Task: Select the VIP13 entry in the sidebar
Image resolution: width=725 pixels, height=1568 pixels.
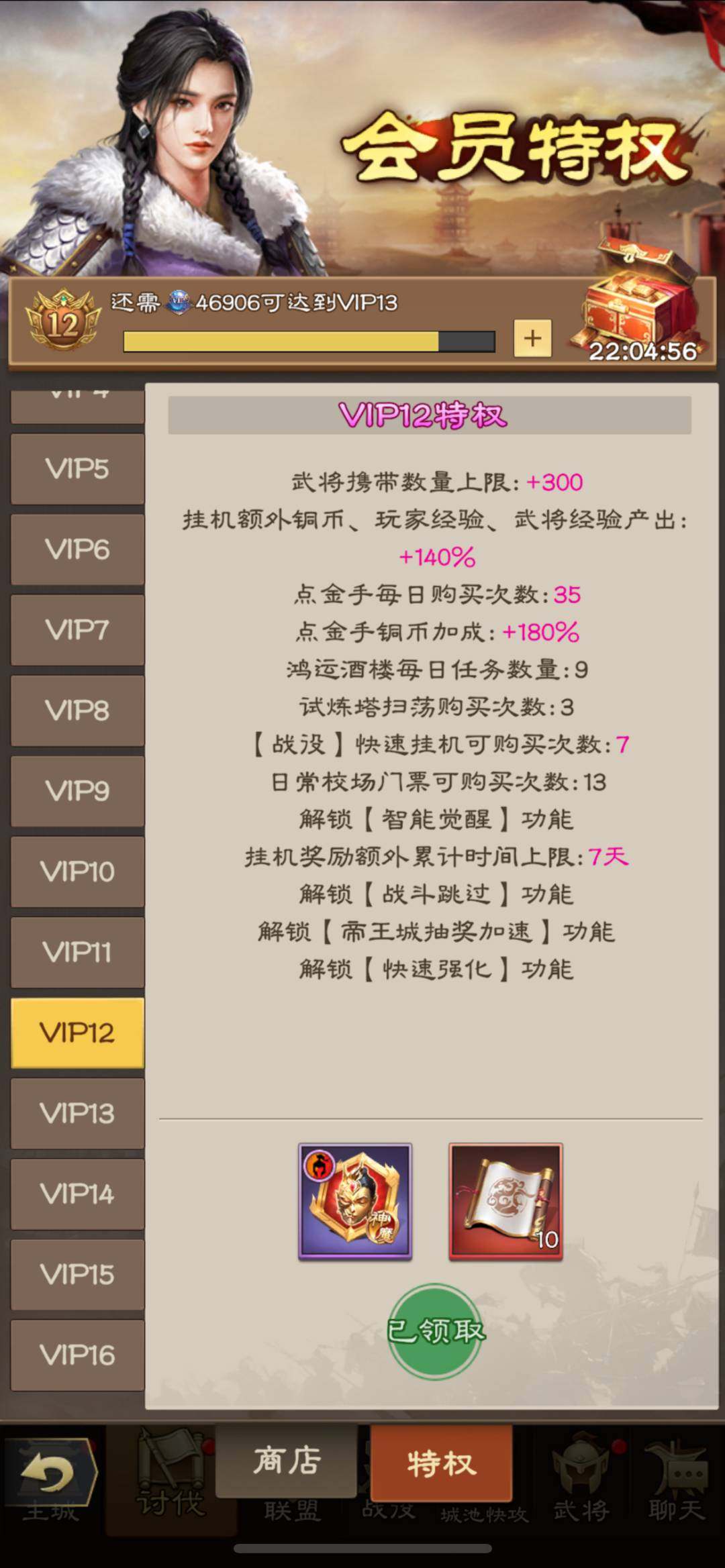Action: click(x=77, y=1113)
